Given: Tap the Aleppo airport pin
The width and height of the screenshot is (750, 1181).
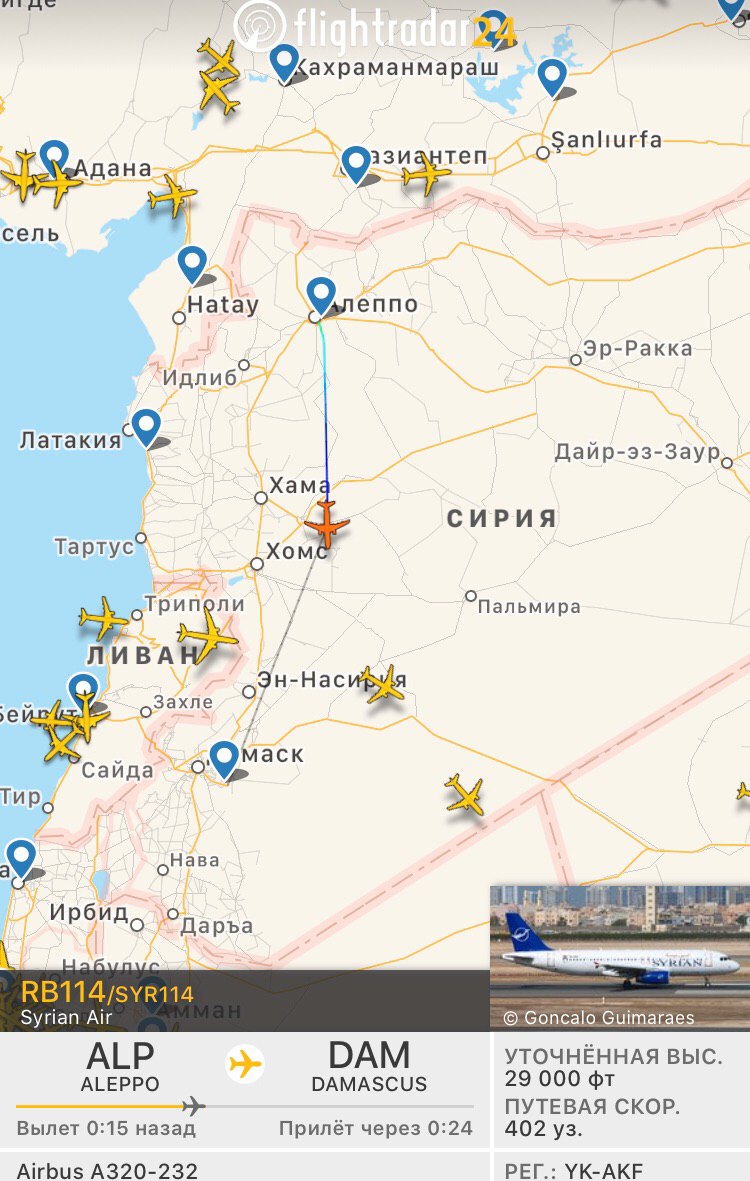Looking at the screenshot, I should tap(321, 295).
